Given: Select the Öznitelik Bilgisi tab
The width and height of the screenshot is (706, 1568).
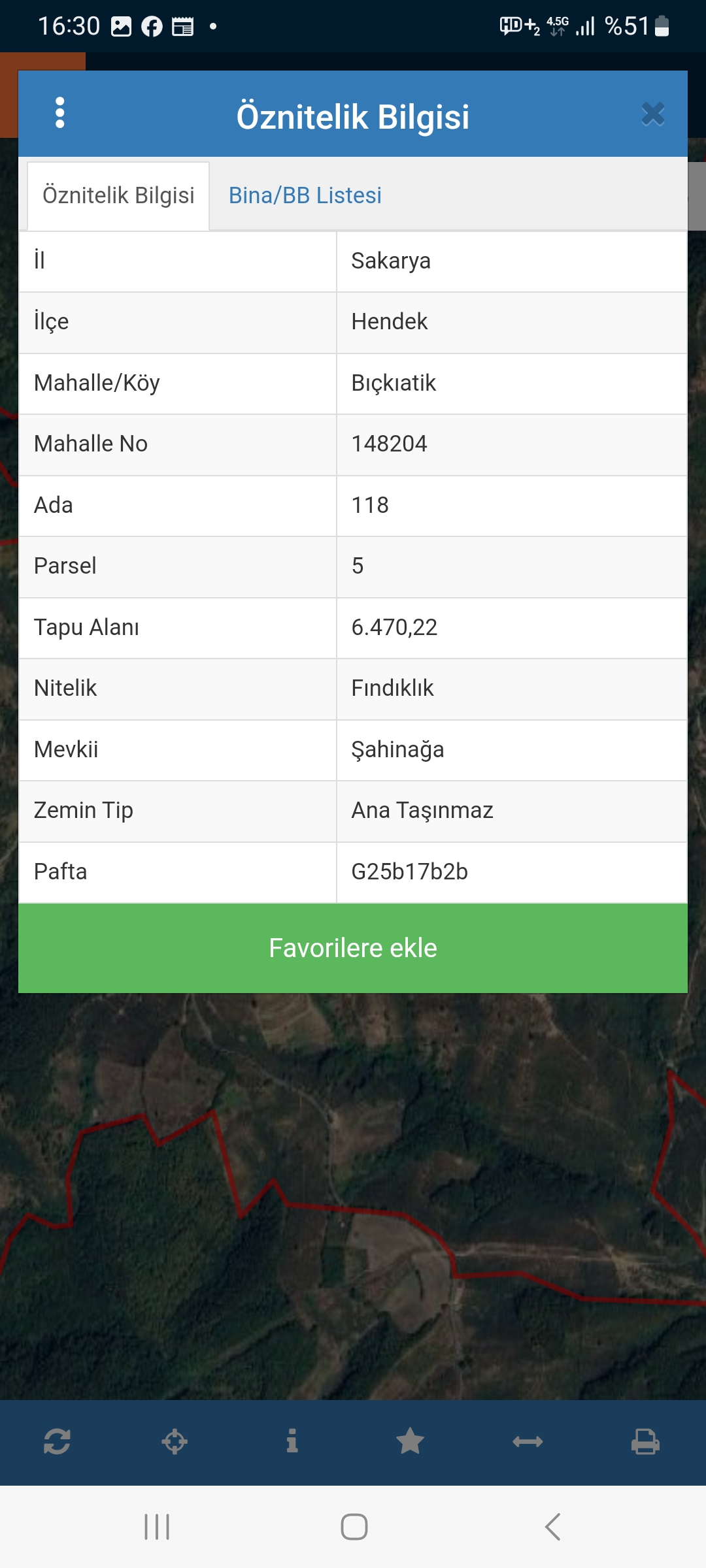Looking at the screenshot, I should point(118,195).
